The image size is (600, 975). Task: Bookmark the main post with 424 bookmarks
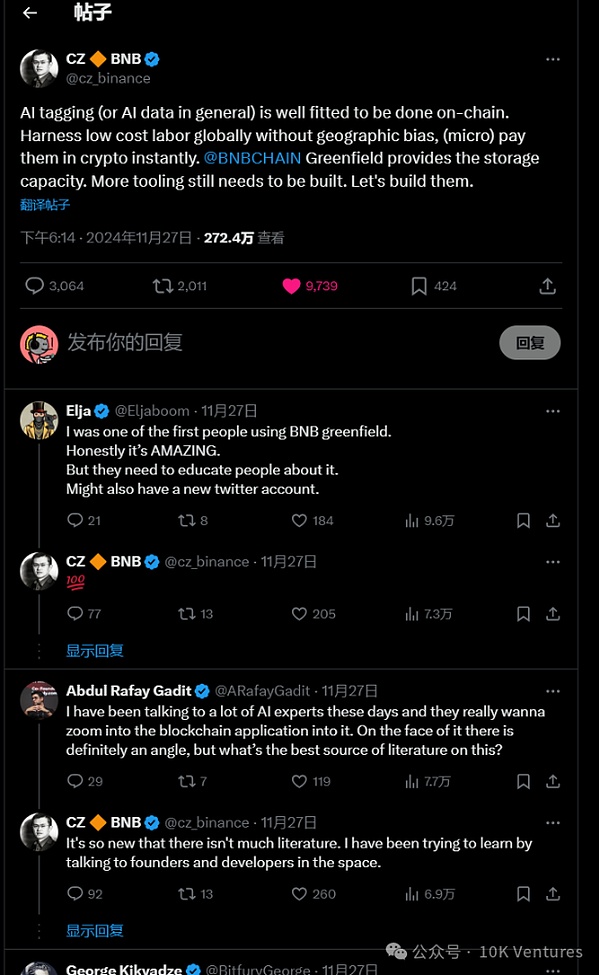(420, 286)
